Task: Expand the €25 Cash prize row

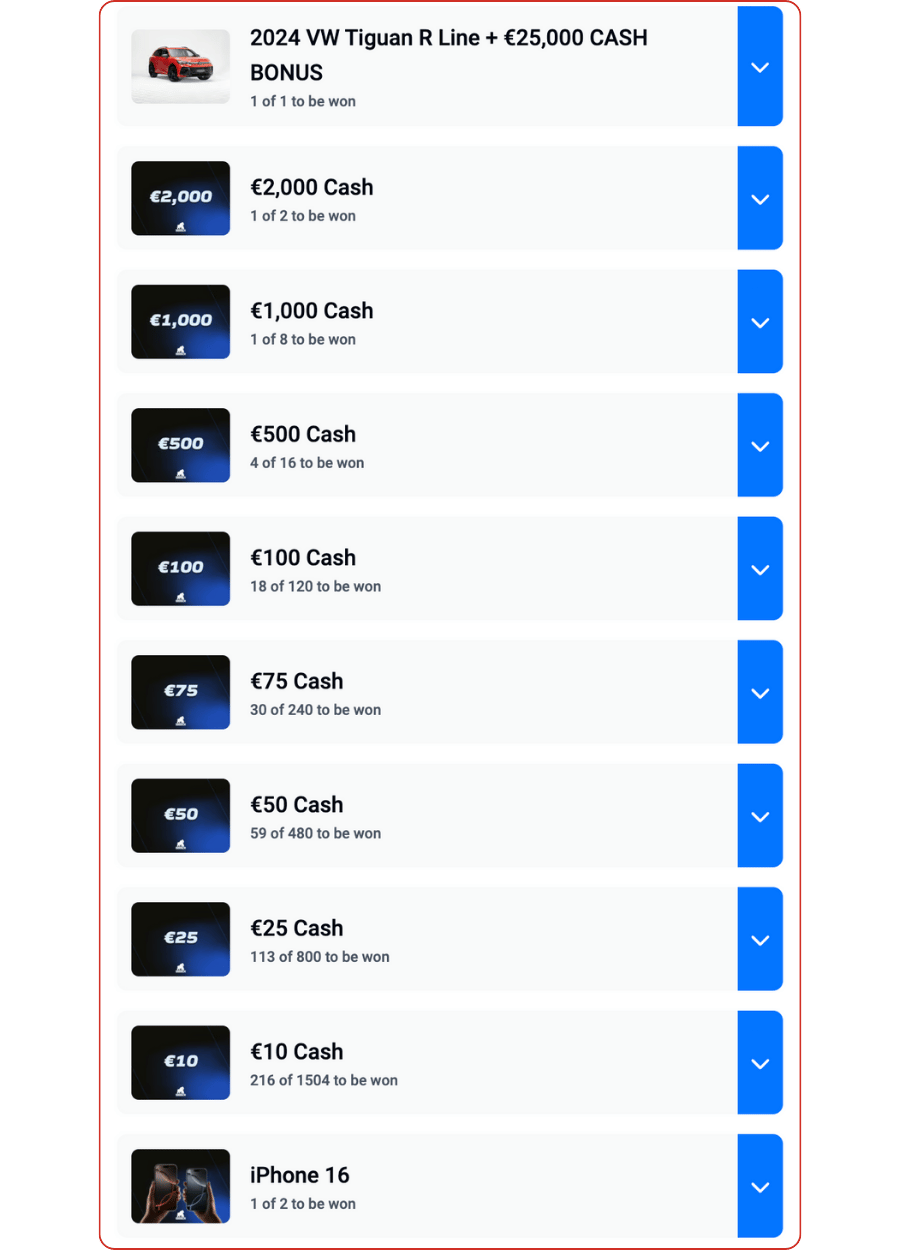Action: pos(760,940)
